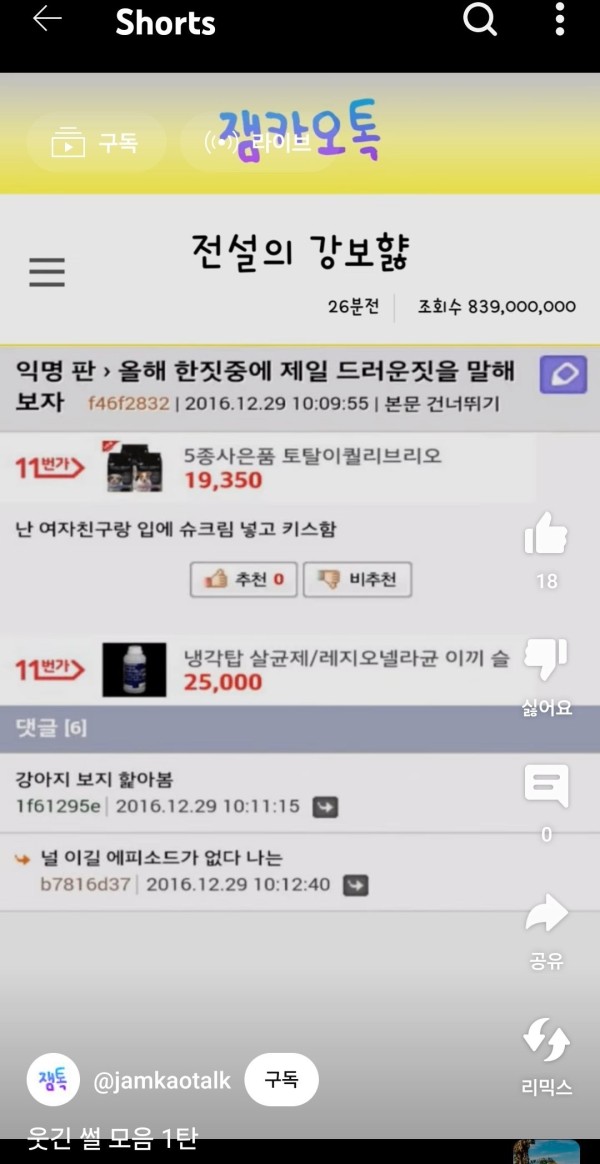Go back with the top arrow
Image resolution: width=600 pixels, height=1164 pixels.
47,20
